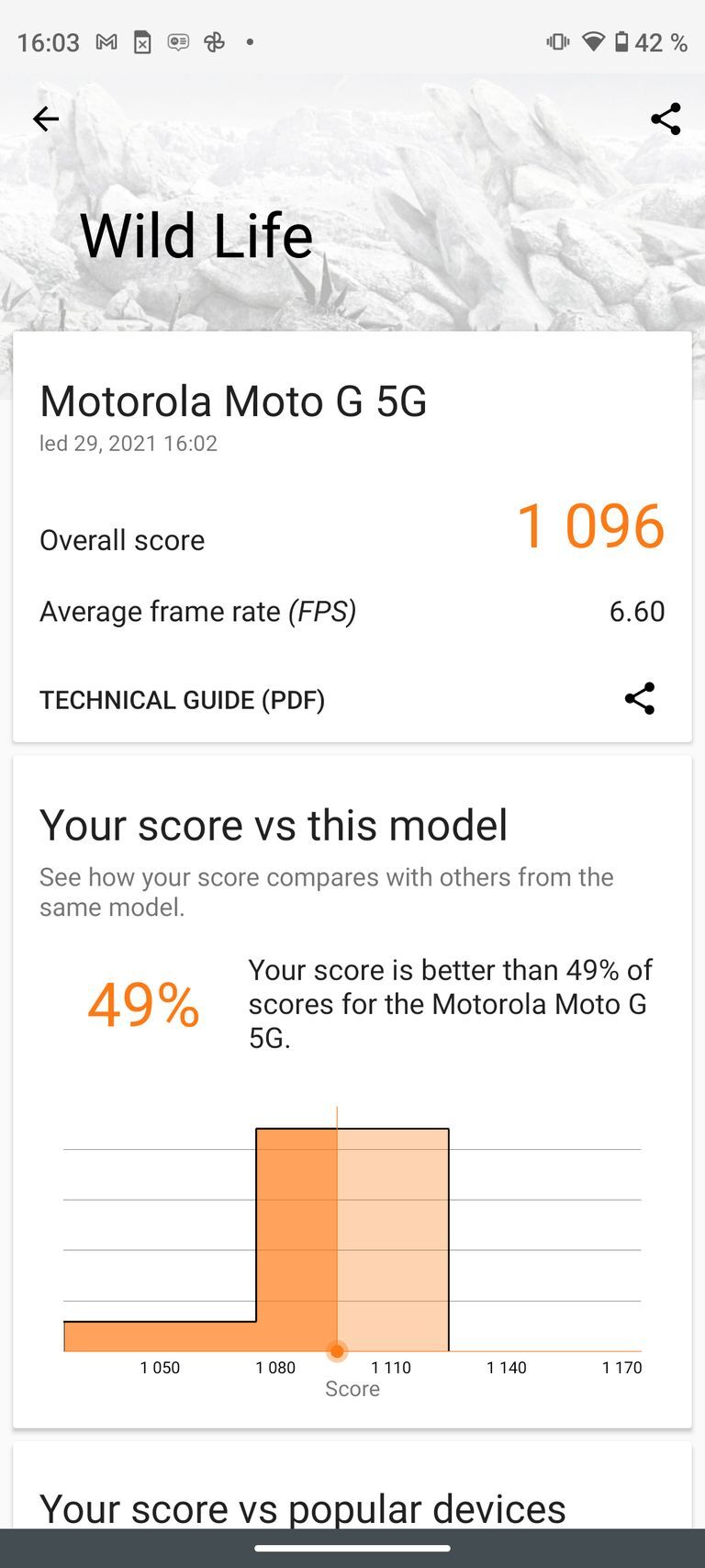705x1568 pixels.
Task: Select the overall score value 1 096
Action: 591,526
